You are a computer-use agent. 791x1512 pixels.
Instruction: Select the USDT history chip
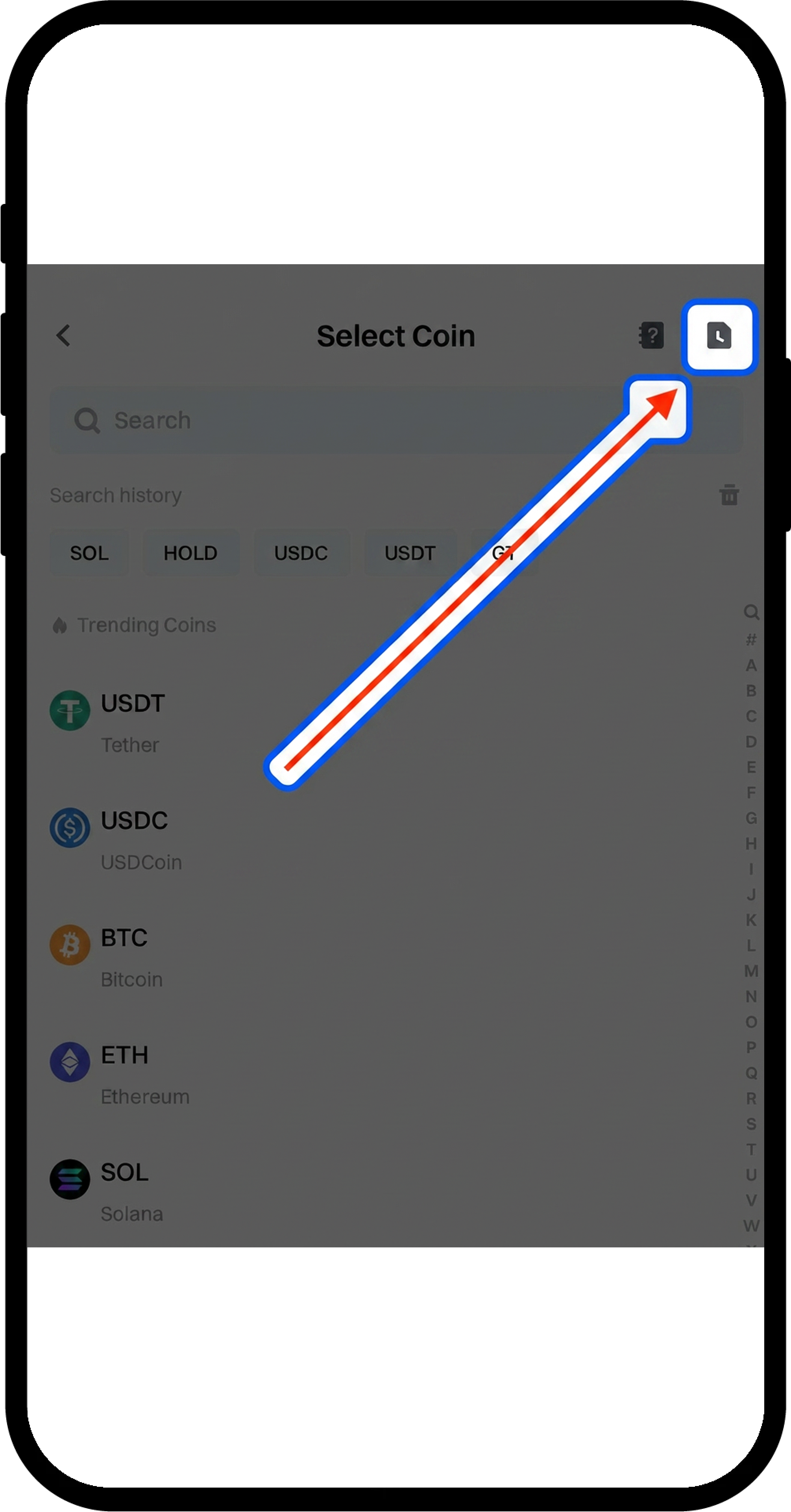[410, 553]
